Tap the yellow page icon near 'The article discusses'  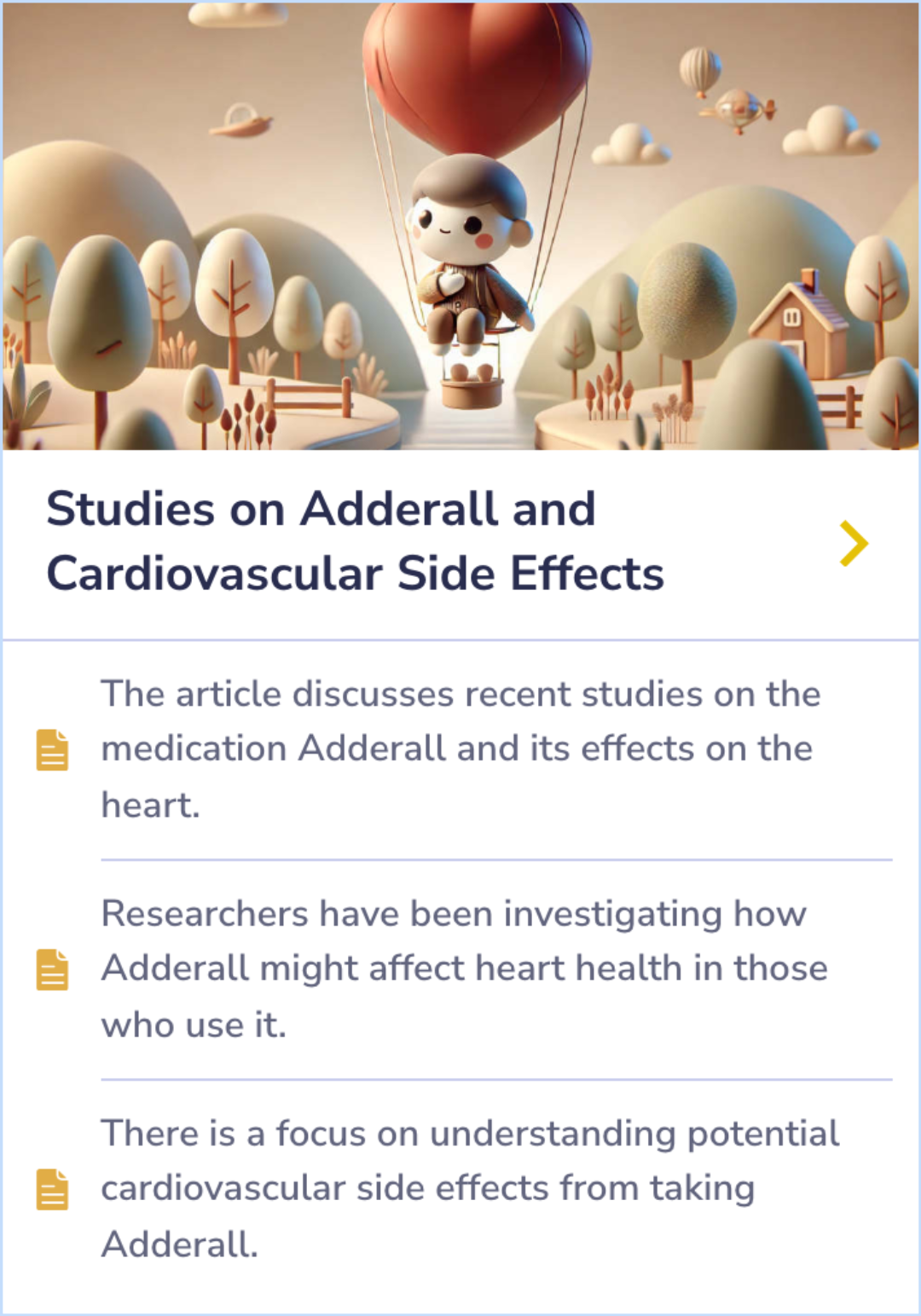point(51,748)
